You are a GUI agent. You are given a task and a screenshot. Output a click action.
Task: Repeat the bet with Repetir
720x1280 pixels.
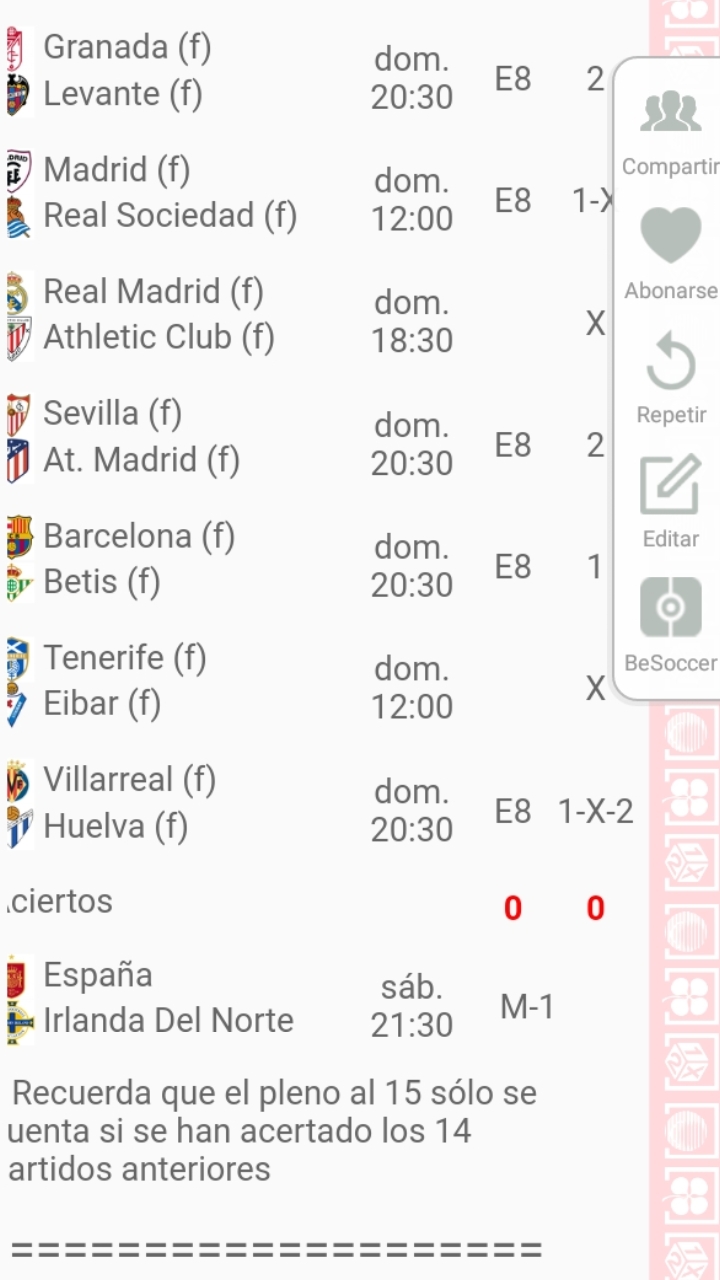point(670,378)
